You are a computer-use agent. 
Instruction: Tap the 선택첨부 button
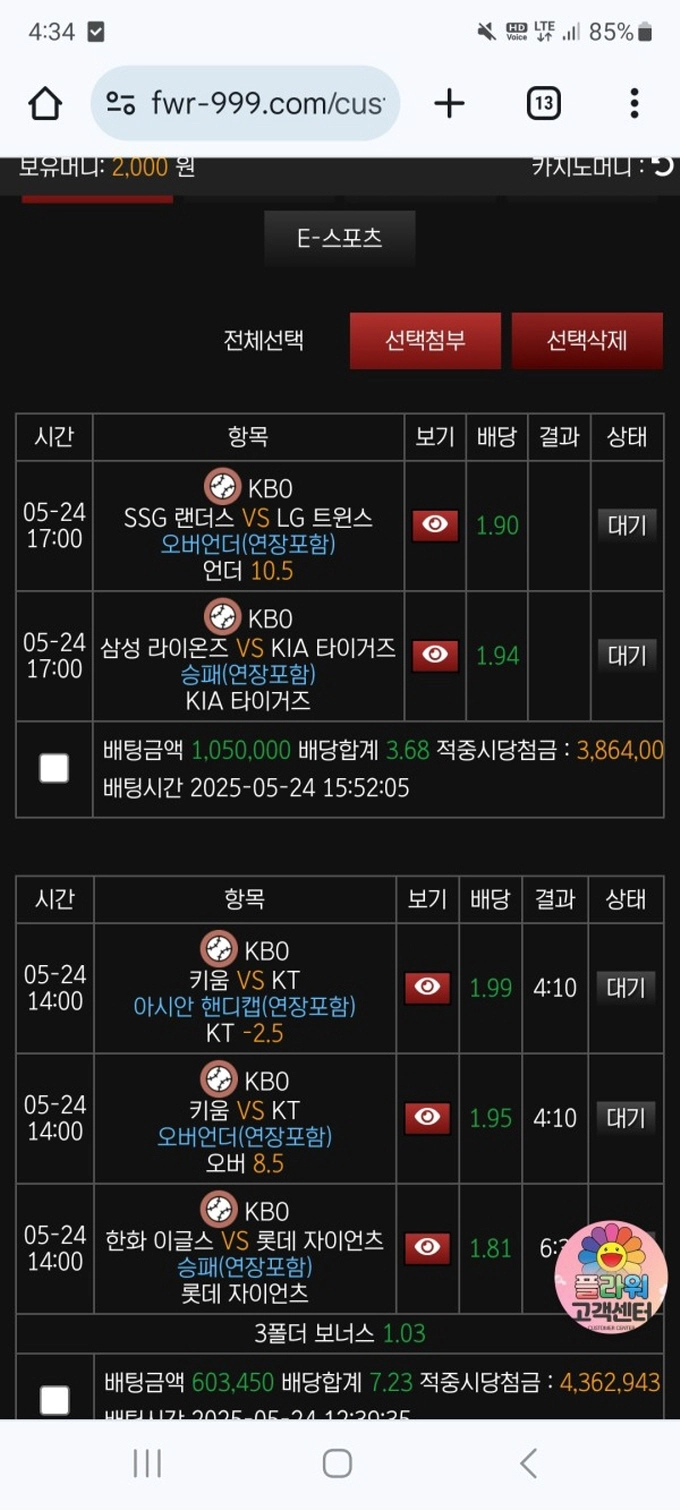(x=425, y=340)
